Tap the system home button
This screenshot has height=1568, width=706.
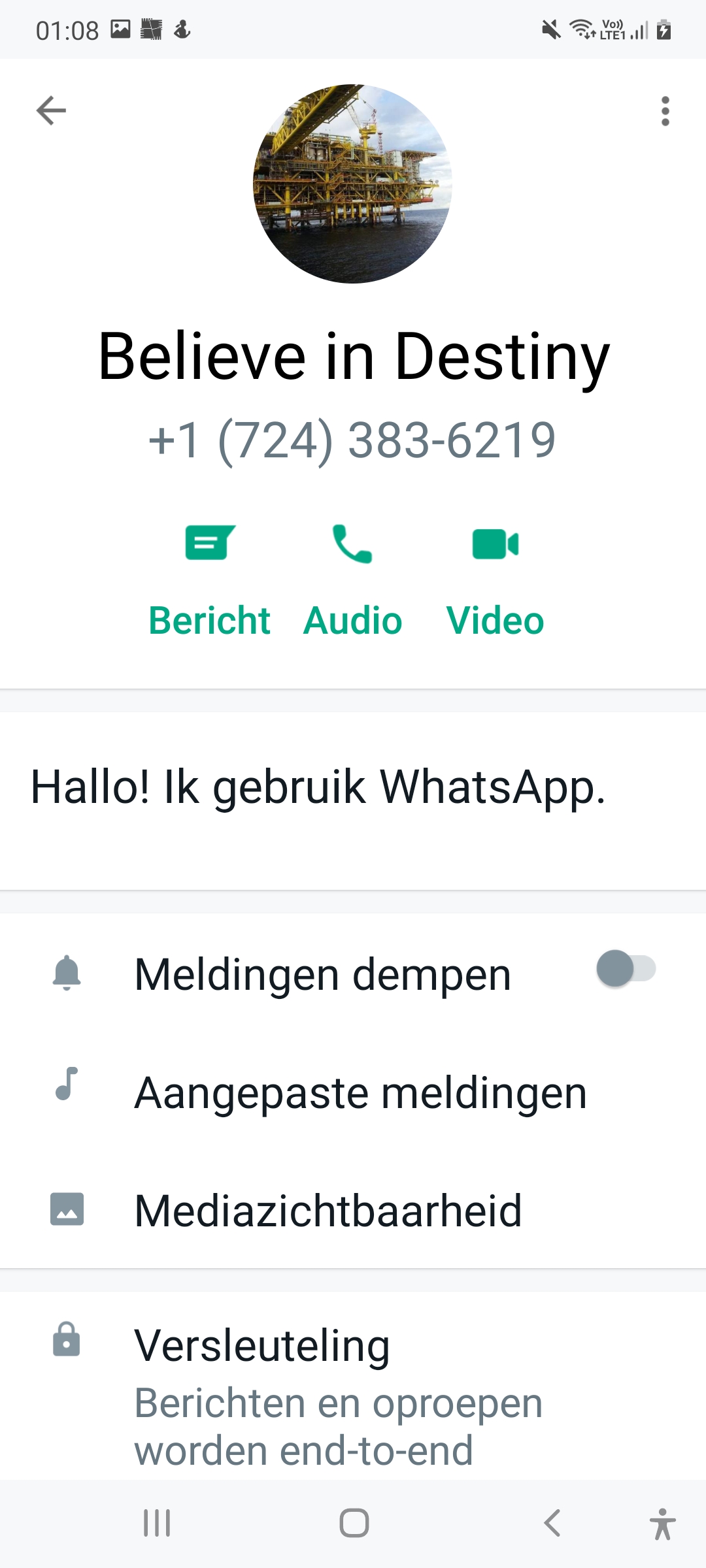(354, 1523)
